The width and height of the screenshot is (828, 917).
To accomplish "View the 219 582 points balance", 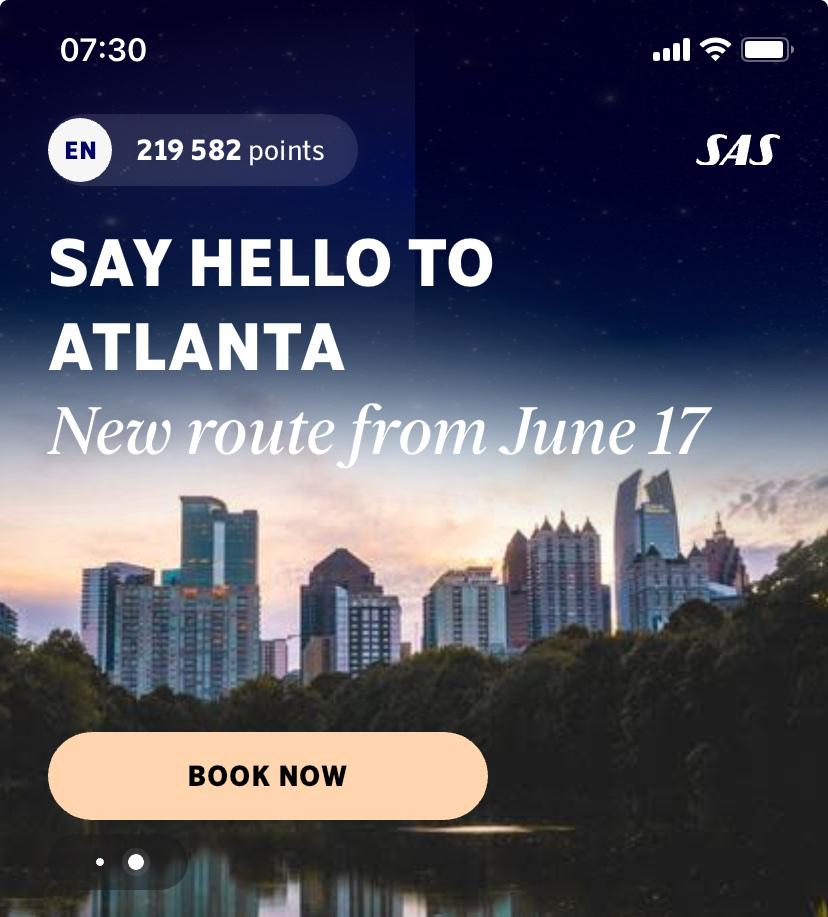I will tap(231, 151).
